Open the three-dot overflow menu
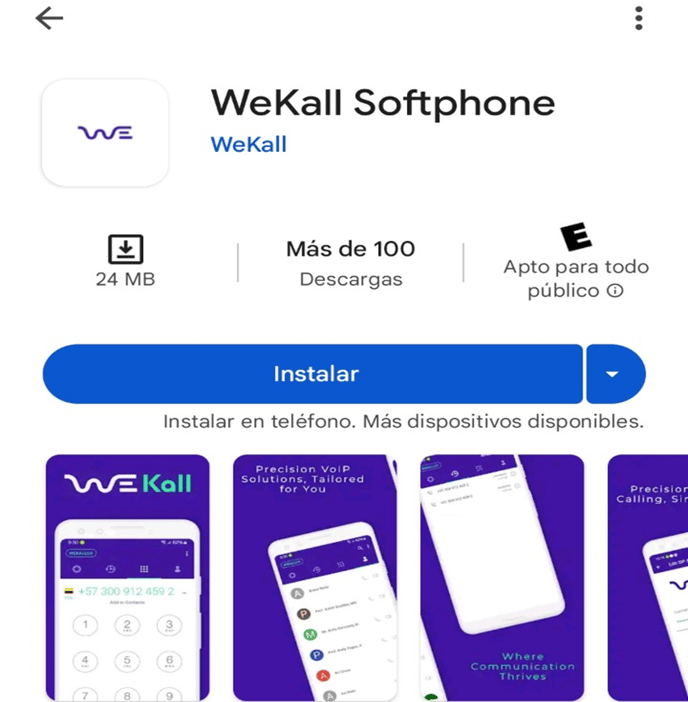This screenshot has width=688, height=702. point(638,18)
